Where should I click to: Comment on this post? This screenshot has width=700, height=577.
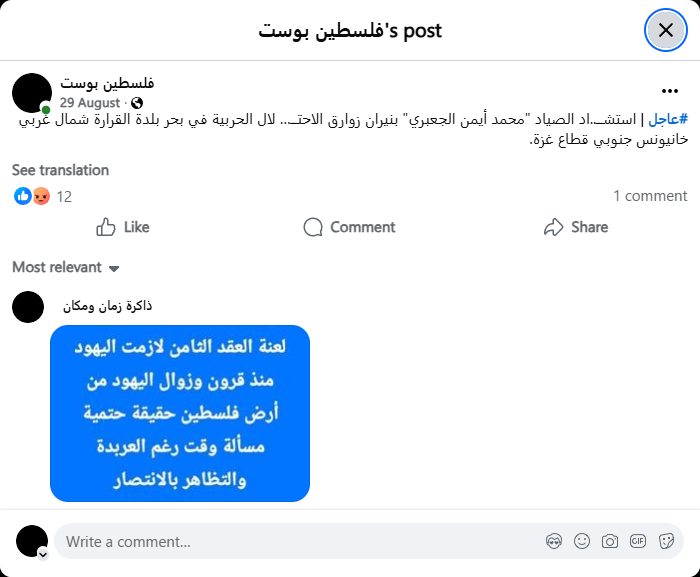click(350, 227)
